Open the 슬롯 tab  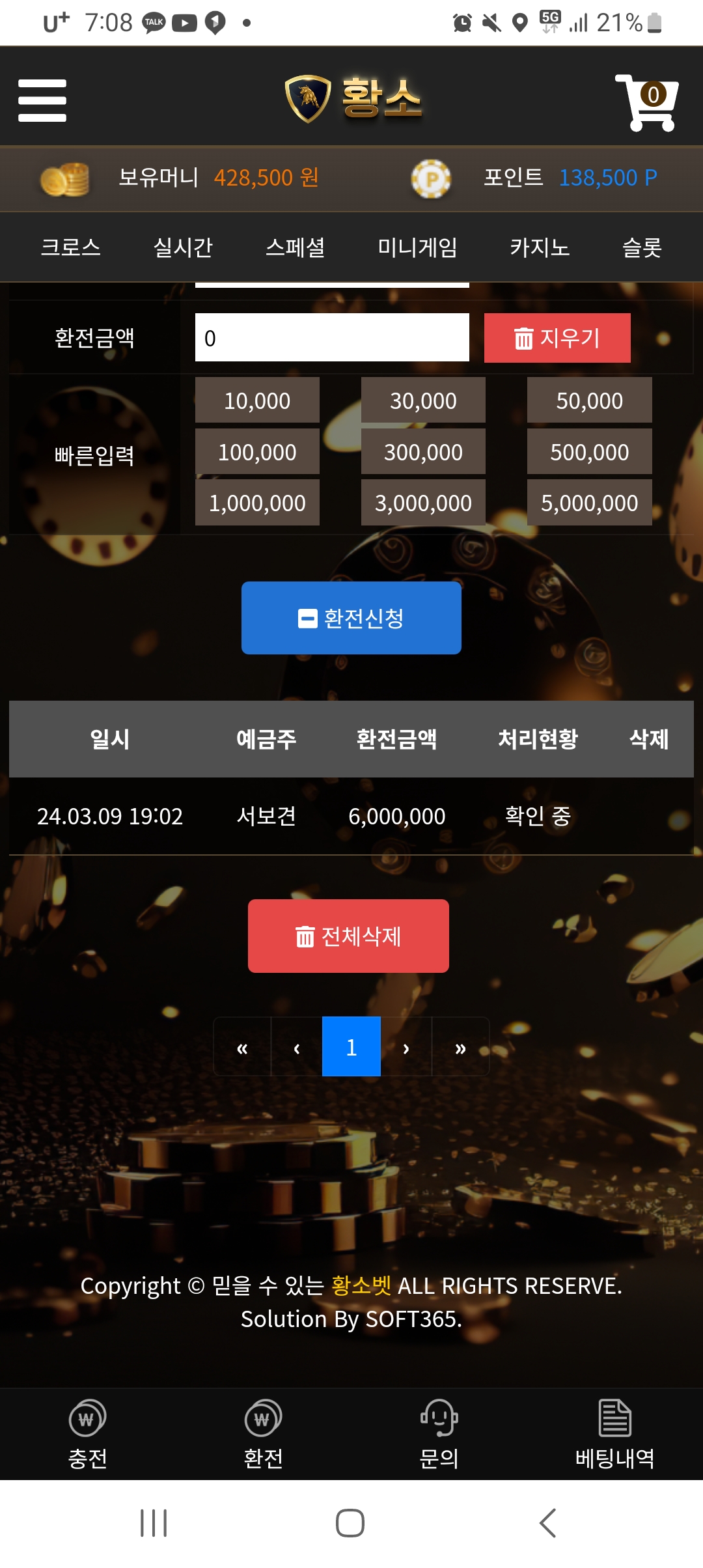(642, 247)
